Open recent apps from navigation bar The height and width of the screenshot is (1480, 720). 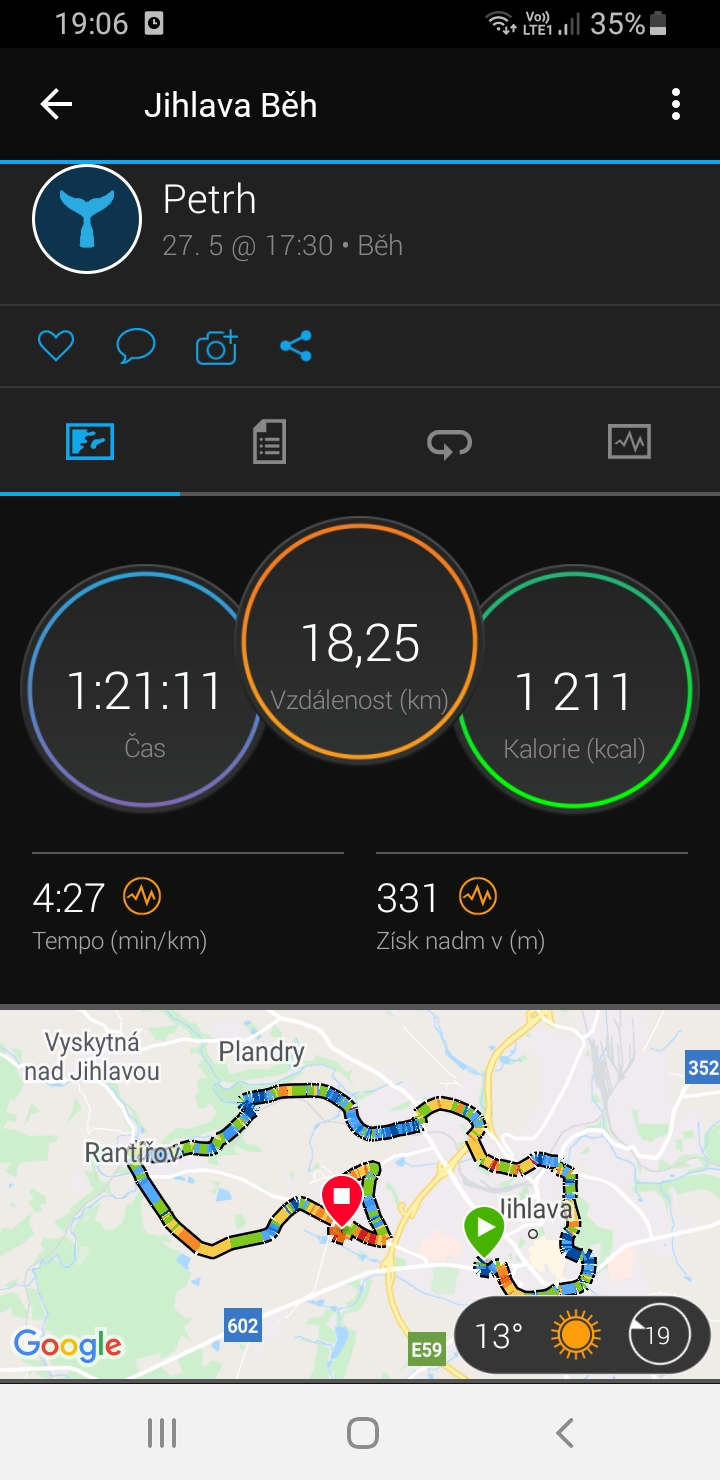click(162, 1433)
